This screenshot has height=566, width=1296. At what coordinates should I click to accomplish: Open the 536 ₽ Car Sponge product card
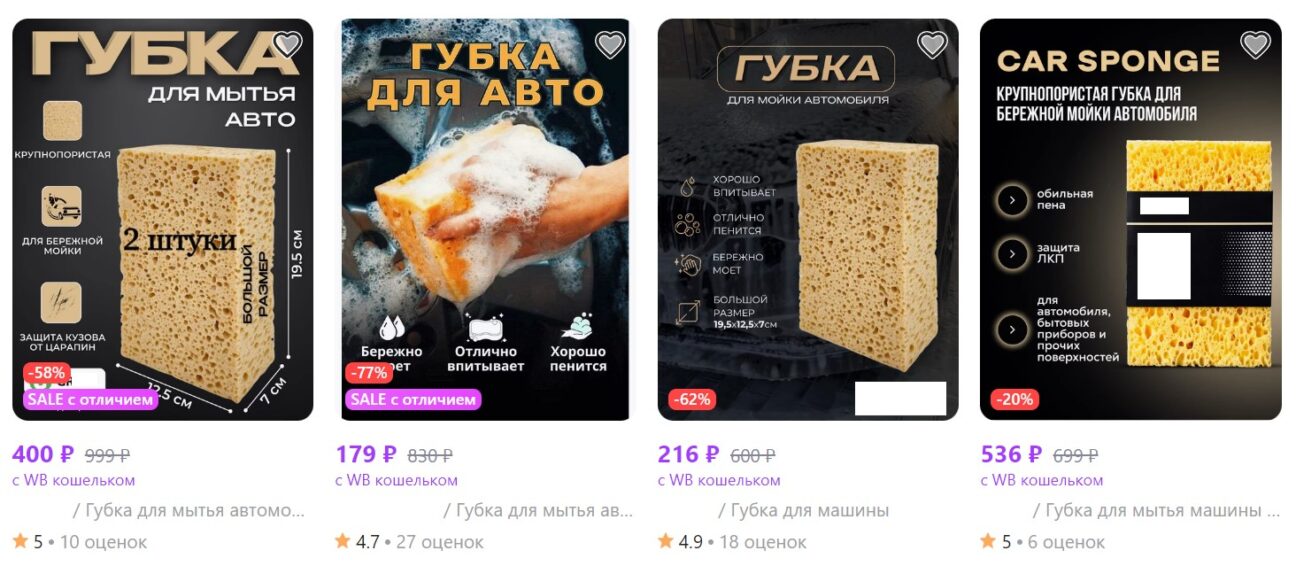pyautogui.click(x=1130, y=220)
